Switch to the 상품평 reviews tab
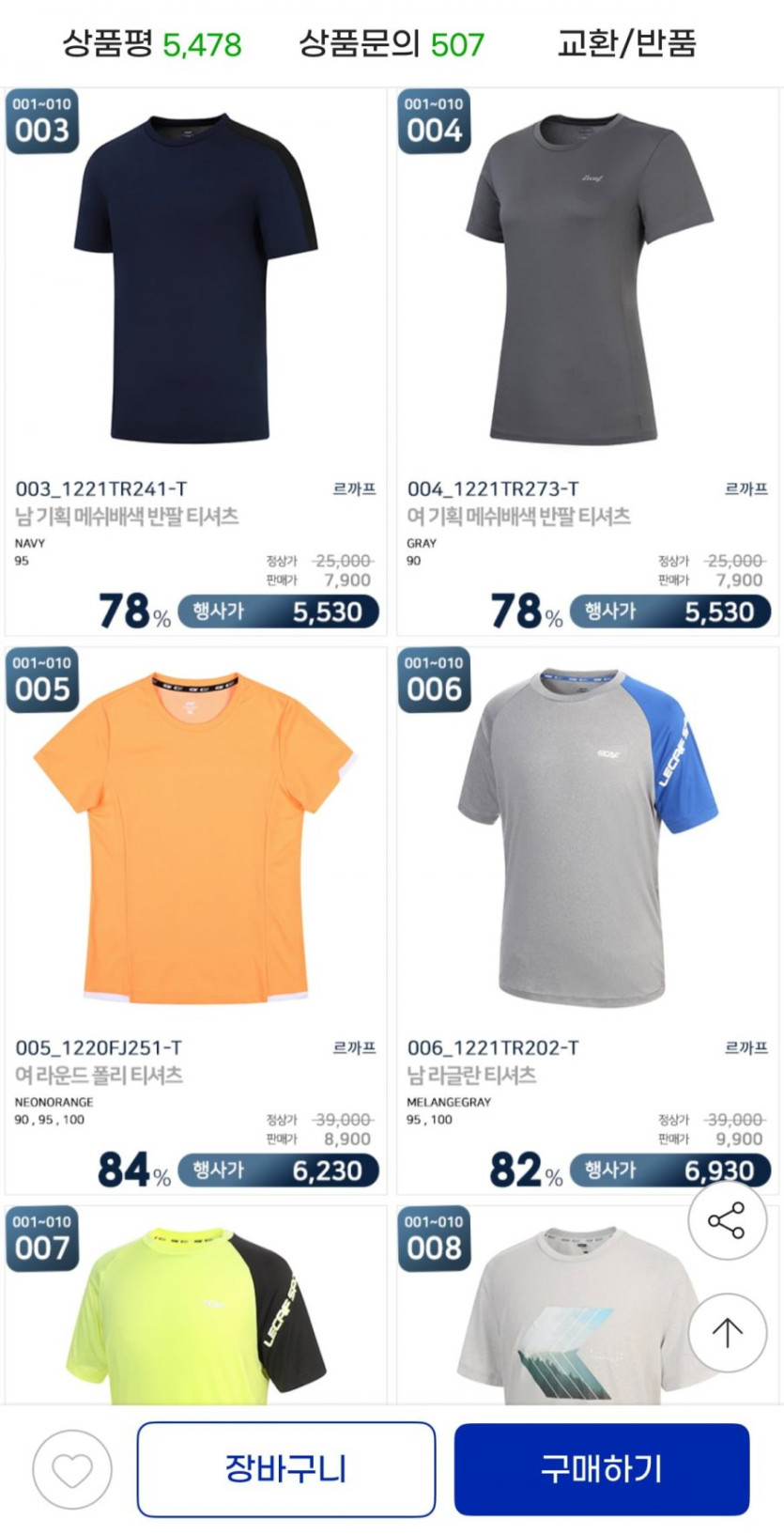 coord(151,43)
